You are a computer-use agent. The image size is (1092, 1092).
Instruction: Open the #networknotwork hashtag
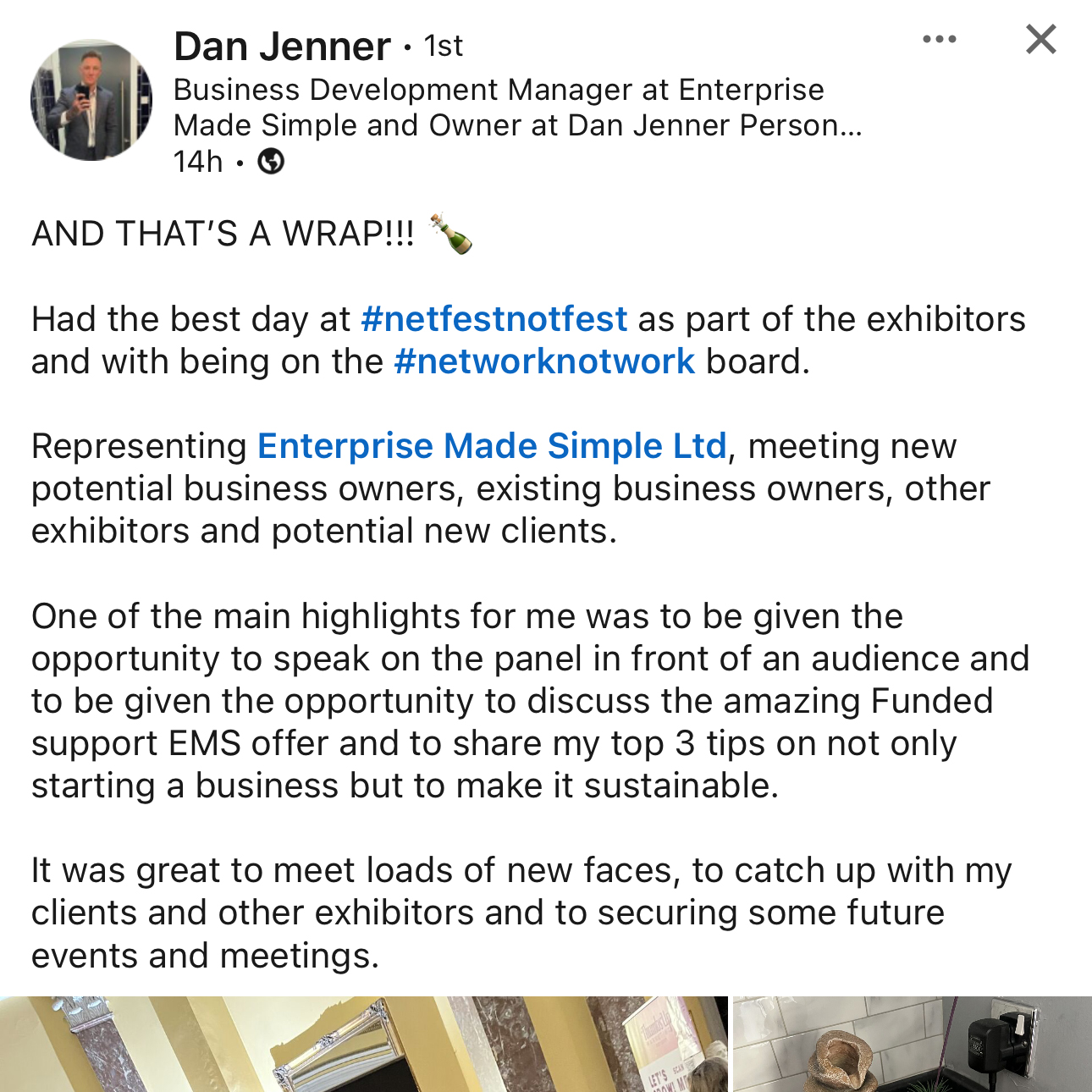(544, 362)
